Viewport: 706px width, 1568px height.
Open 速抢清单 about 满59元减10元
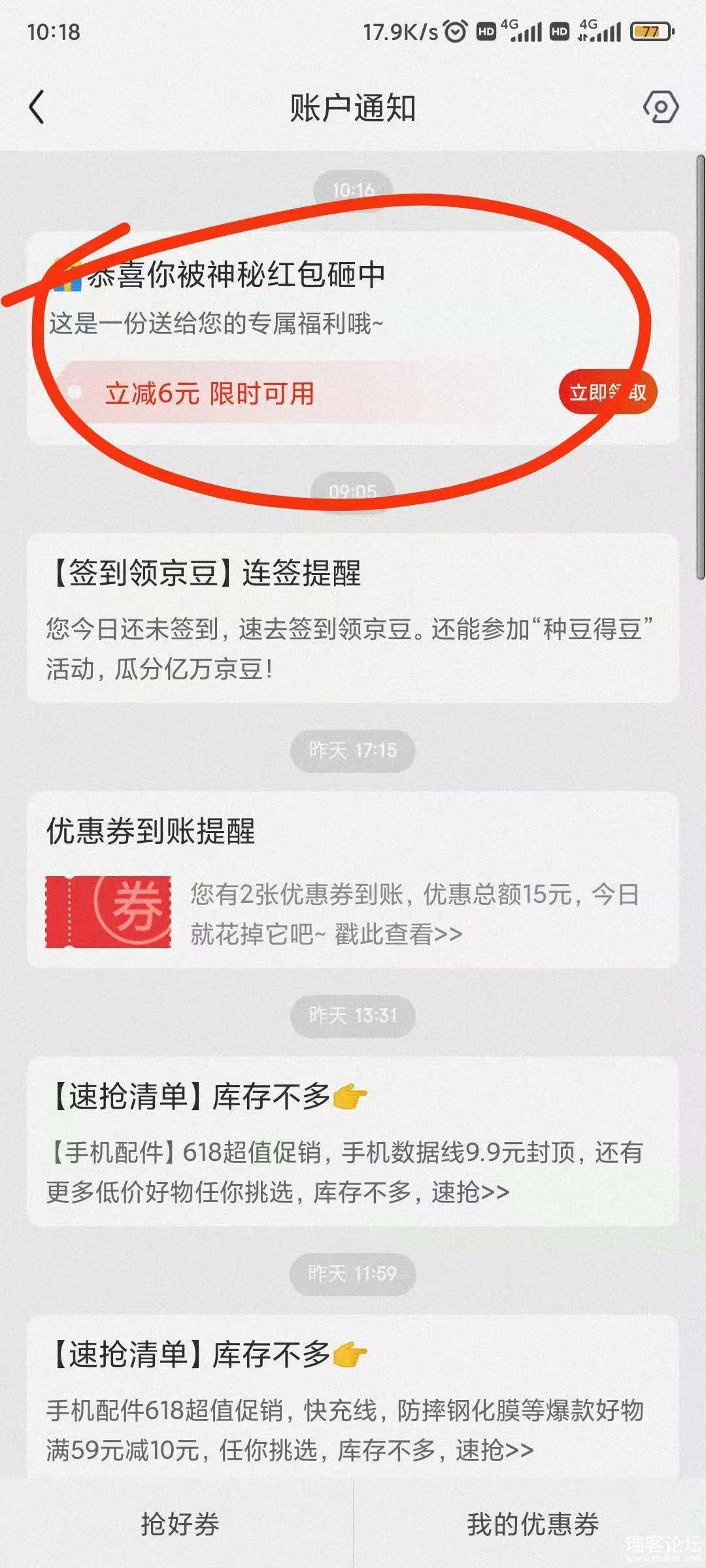point(353,1398)
